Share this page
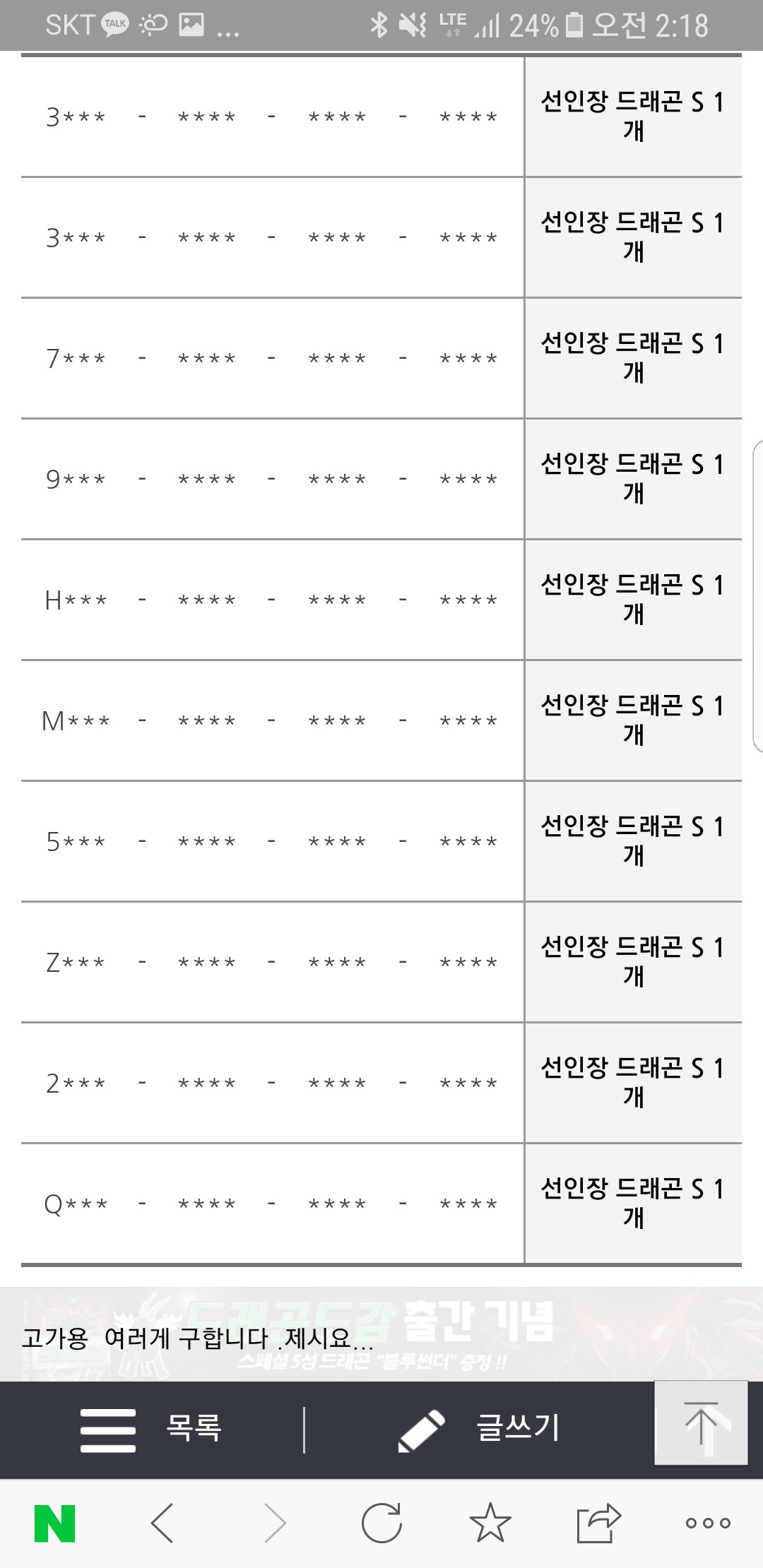The image size is (763, 1568). tap(598, 1524)
